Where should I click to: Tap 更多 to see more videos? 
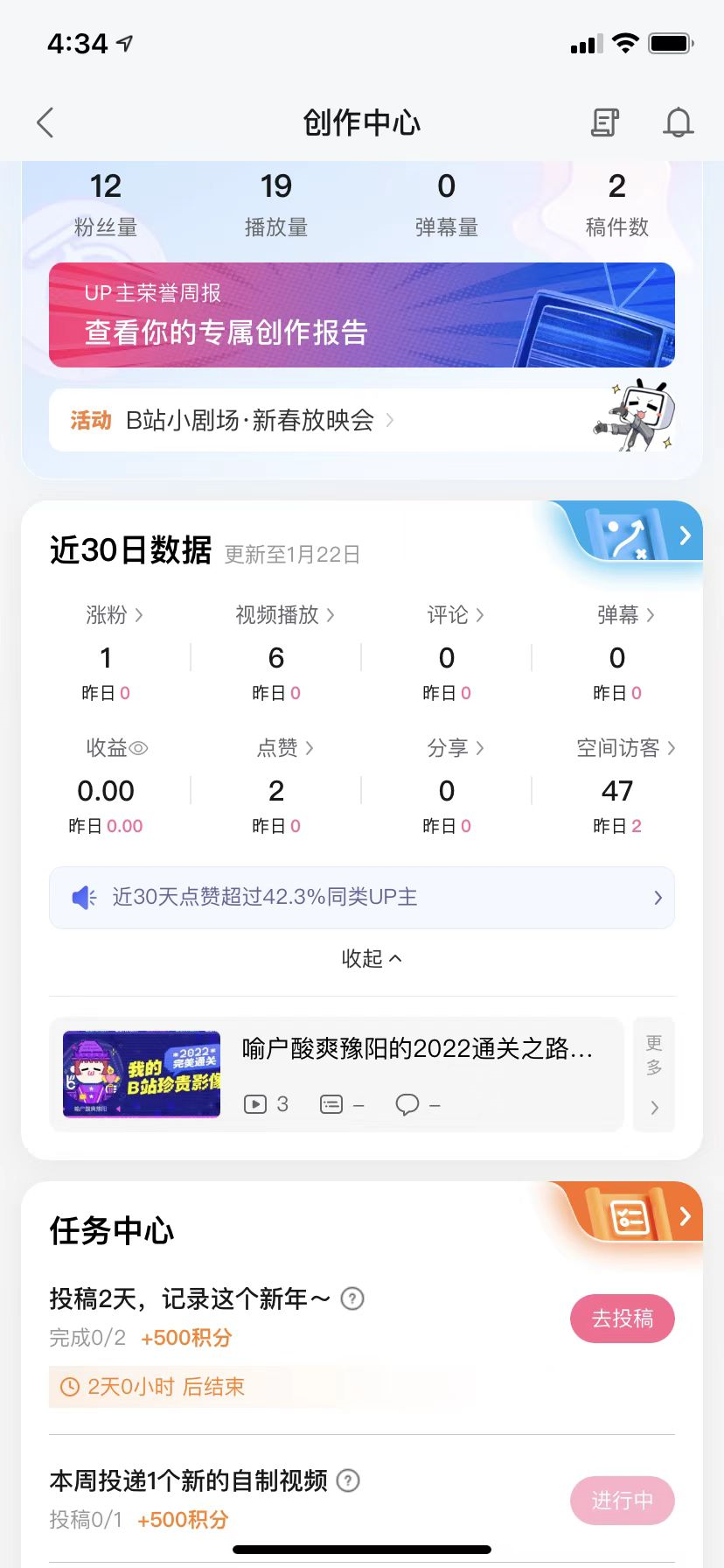coord(654,1075)
